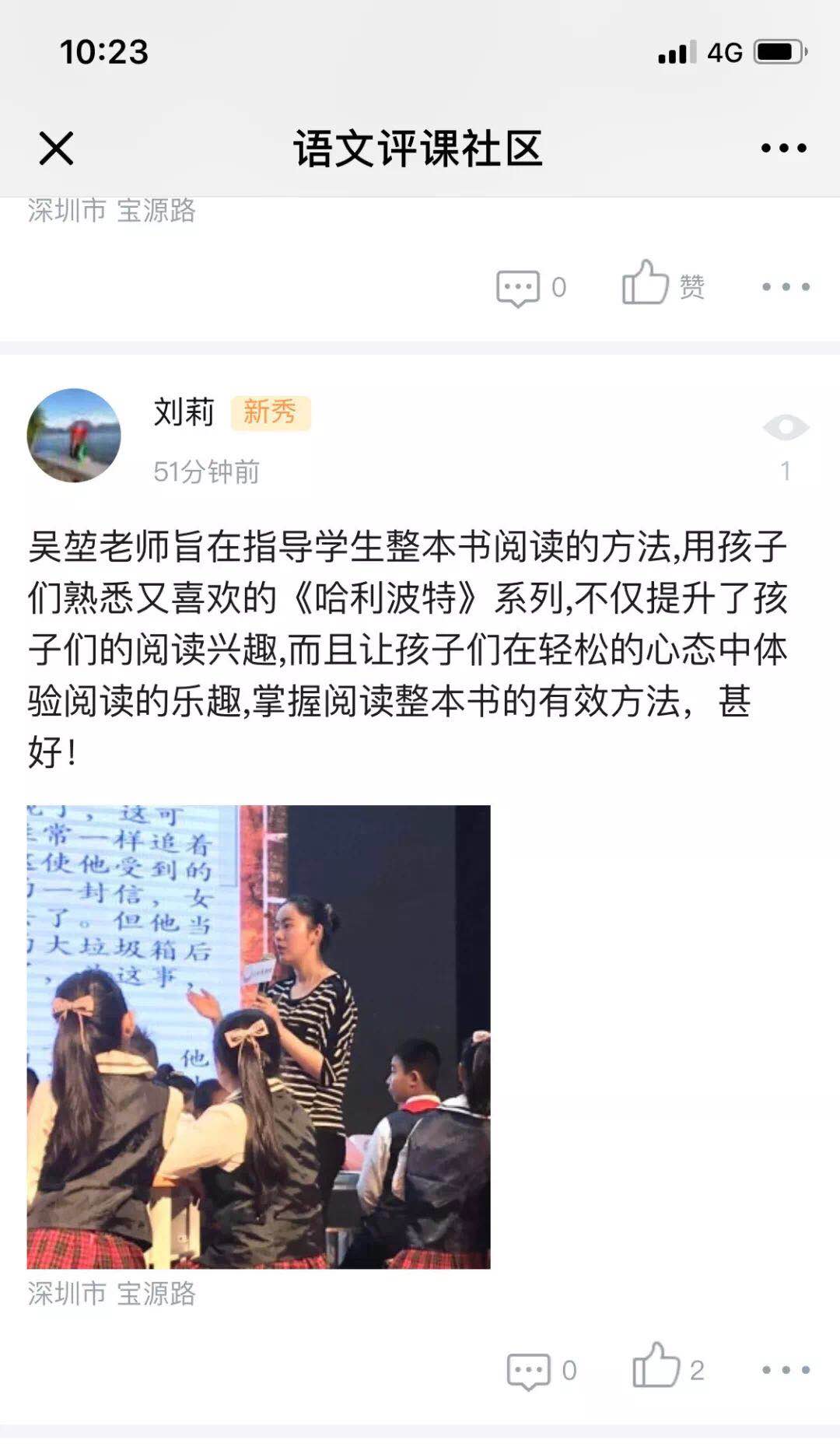Open more options for the top post
Screen dimensions: 840x1447
point(786,287)
